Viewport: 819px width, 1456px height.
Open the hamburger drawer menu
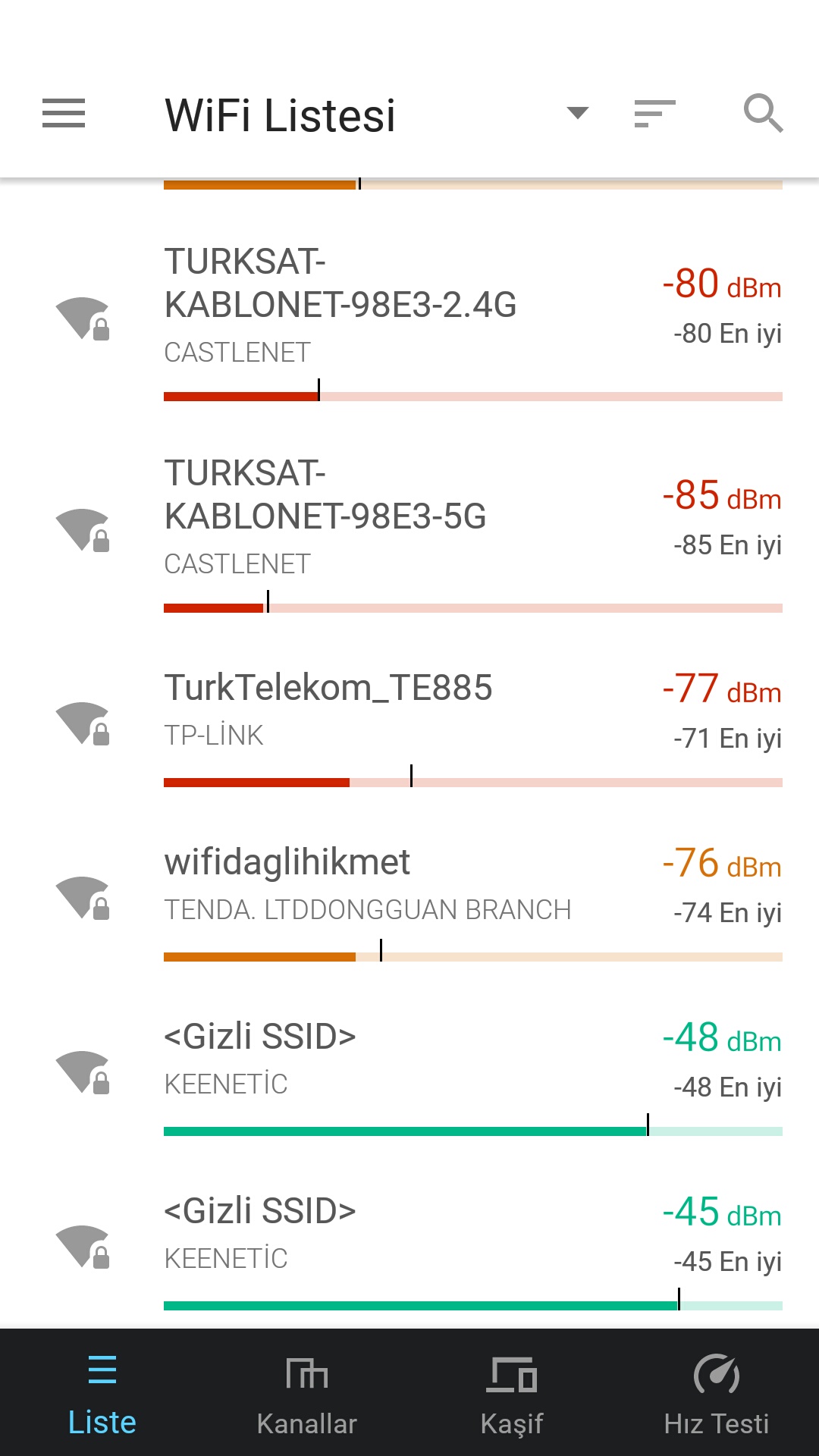[64, 114]
